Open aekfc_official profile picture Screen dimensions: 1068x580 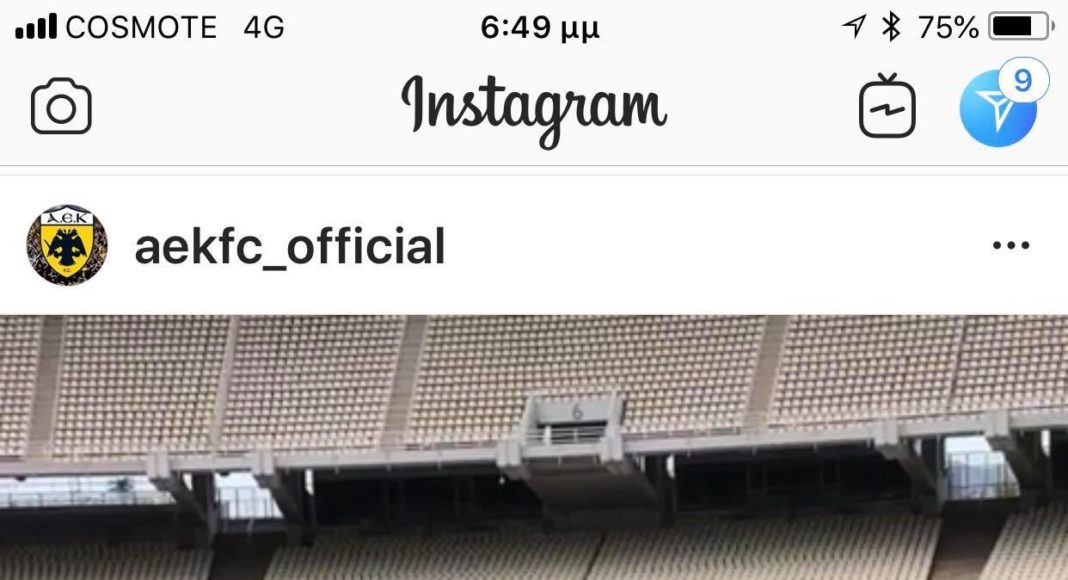tap(67, 245)
